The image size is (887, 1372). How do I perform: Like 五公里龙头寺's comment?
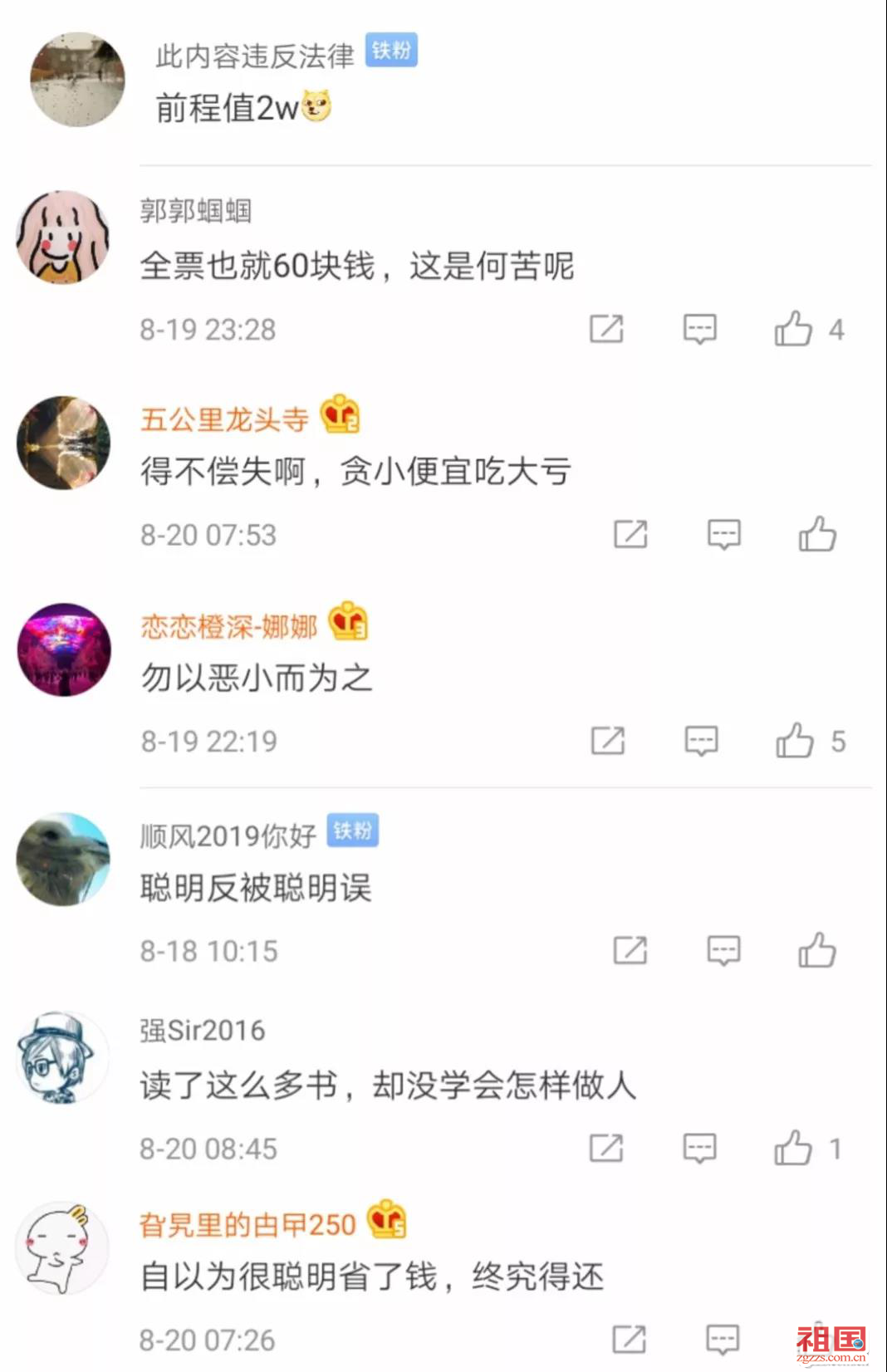click(817, 534)
